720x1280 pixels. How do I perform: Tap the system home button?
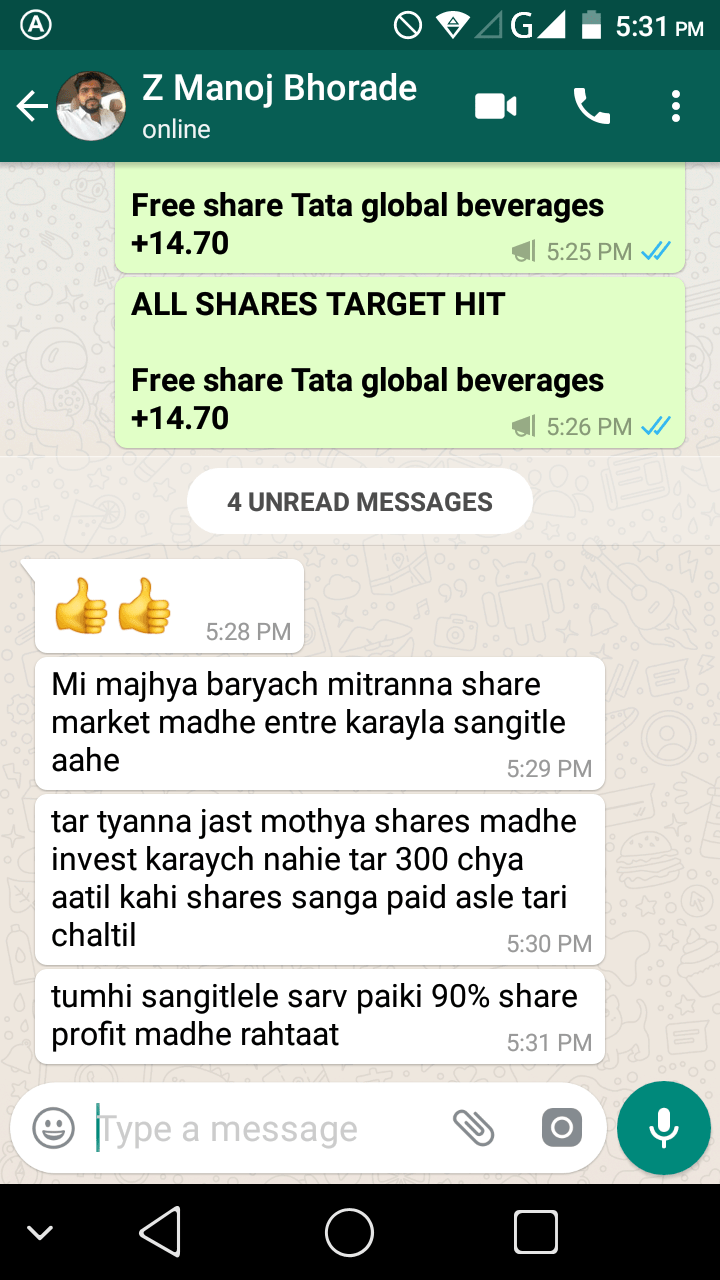click(x=349, y=1232)
